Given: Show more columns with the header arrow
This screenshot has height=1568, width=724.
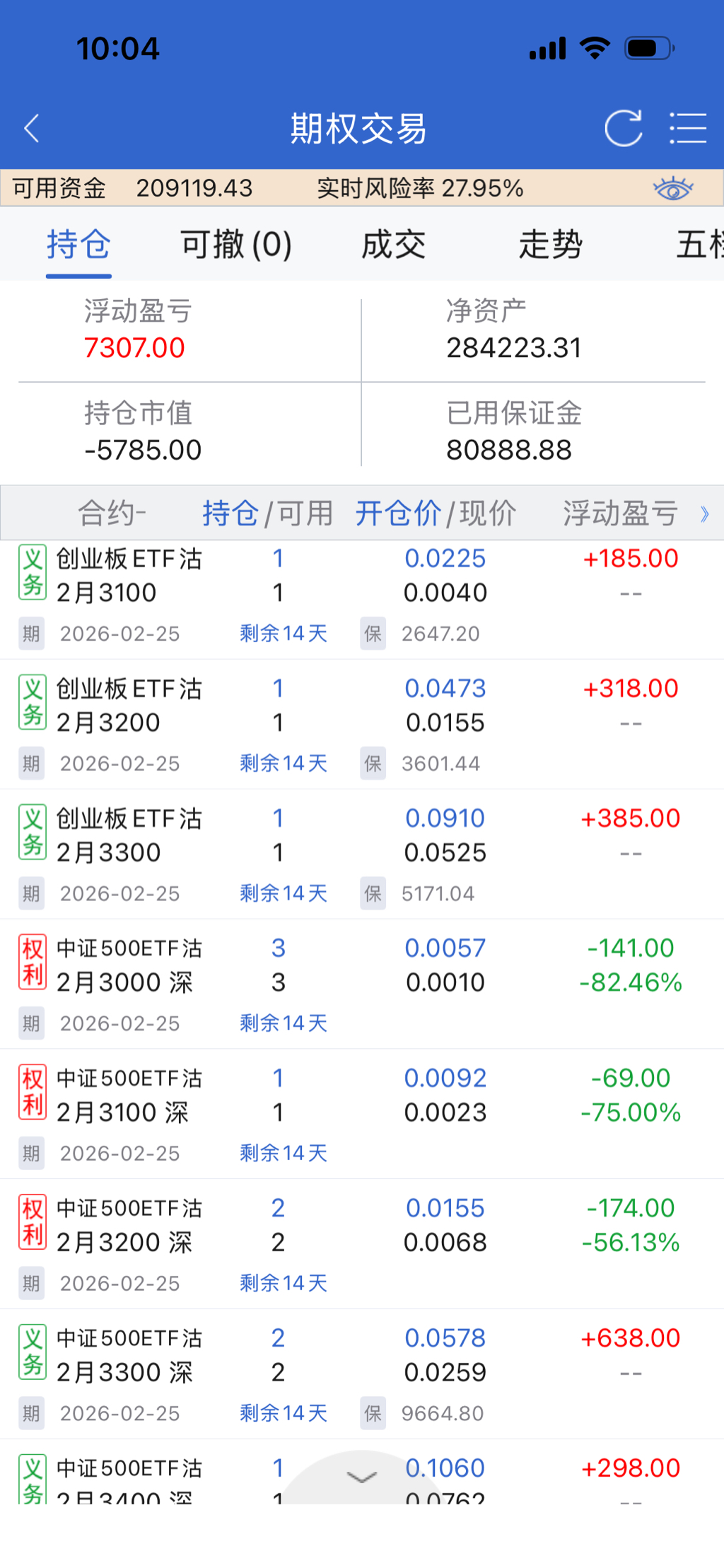Looking at the screenshot, I should 704,513.
